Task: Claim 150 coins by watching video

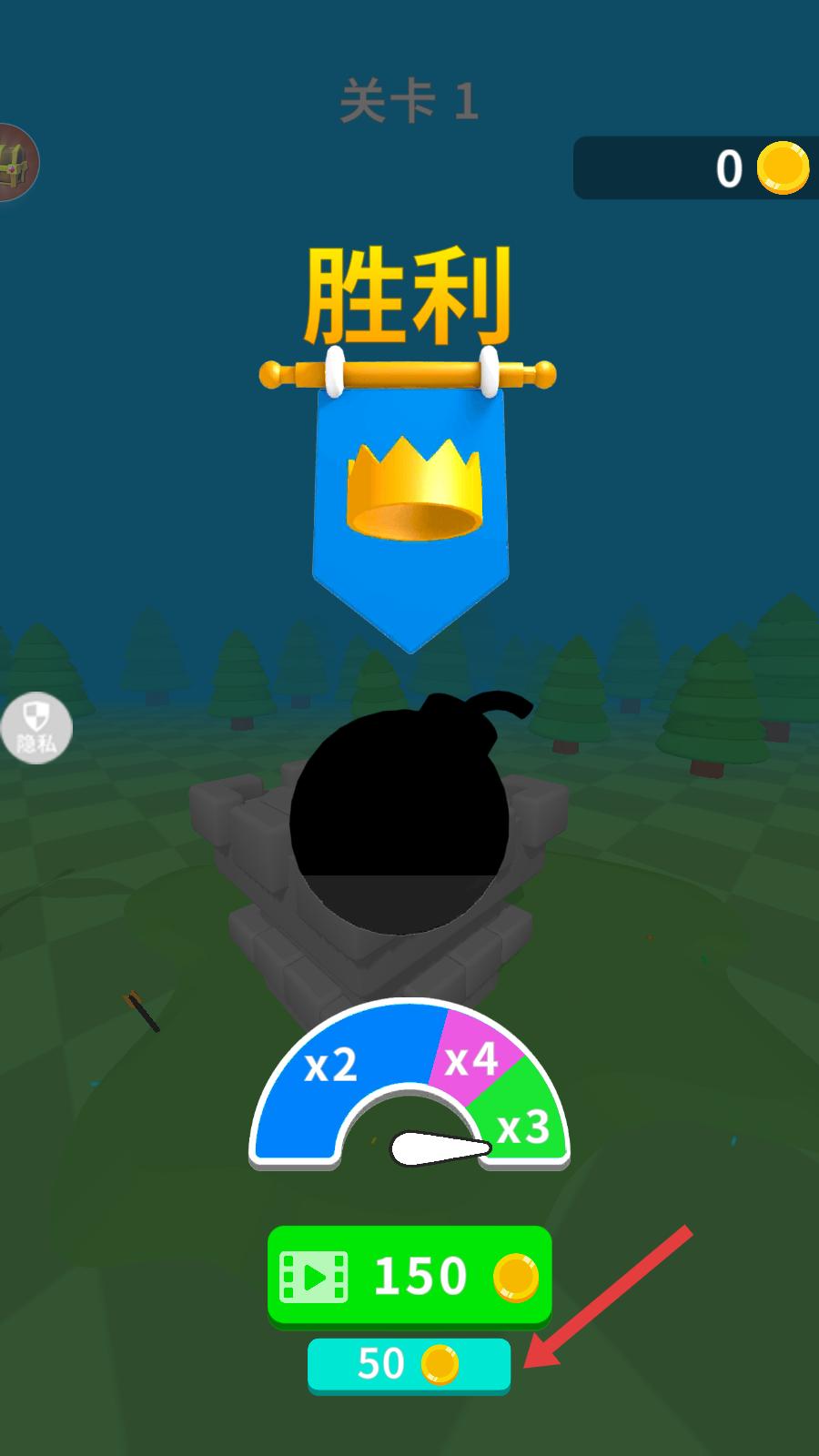Action: click(x=409, y=1276)
